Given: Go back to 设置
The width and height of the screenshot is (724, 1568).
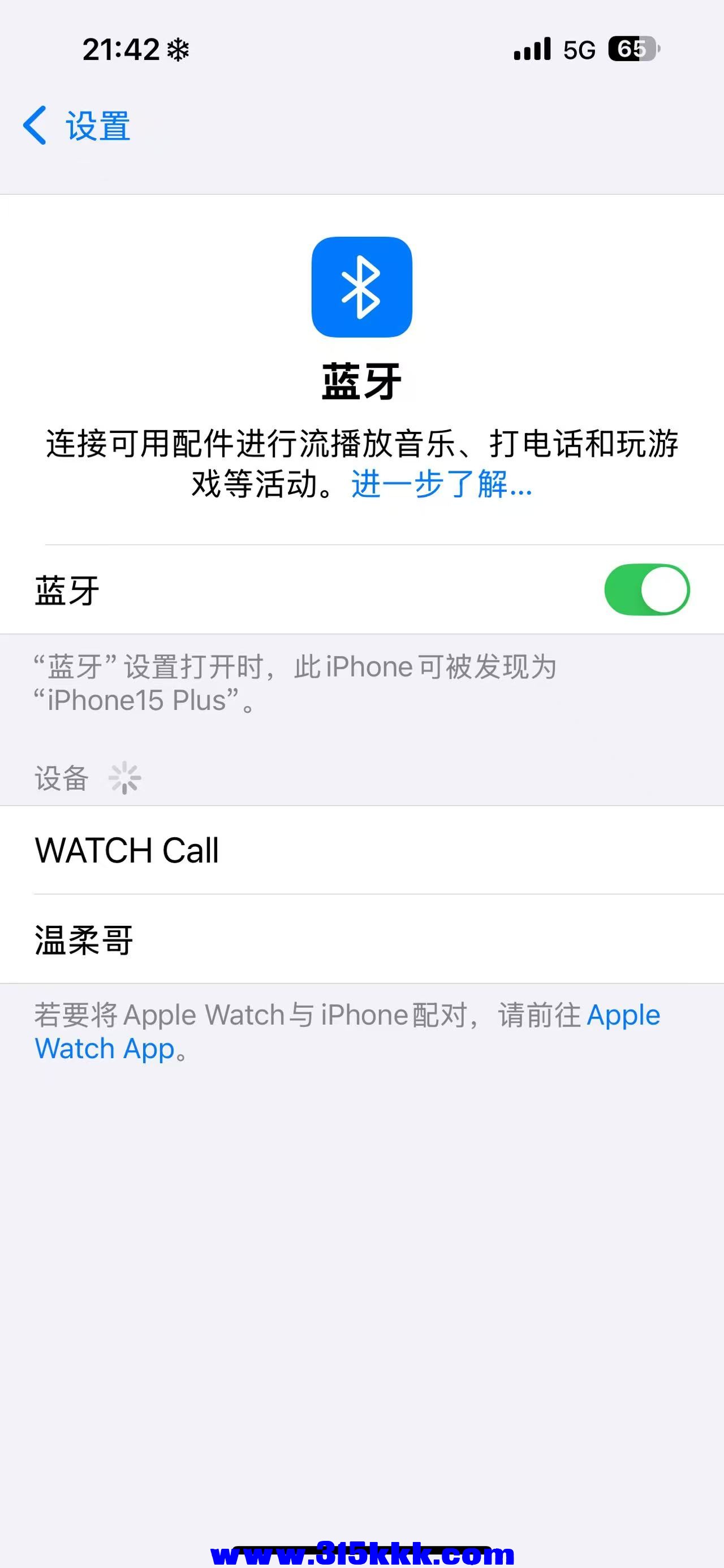Looking at the screenshot, I should coord(77,126).
